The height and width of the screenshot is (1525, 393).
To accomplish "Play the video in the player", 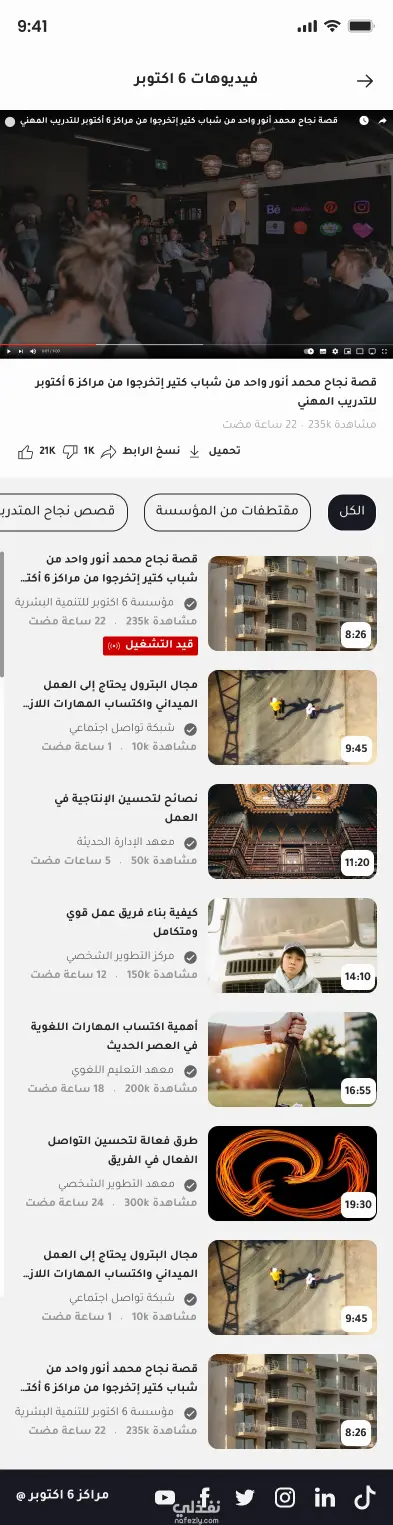I will (8, 351).
